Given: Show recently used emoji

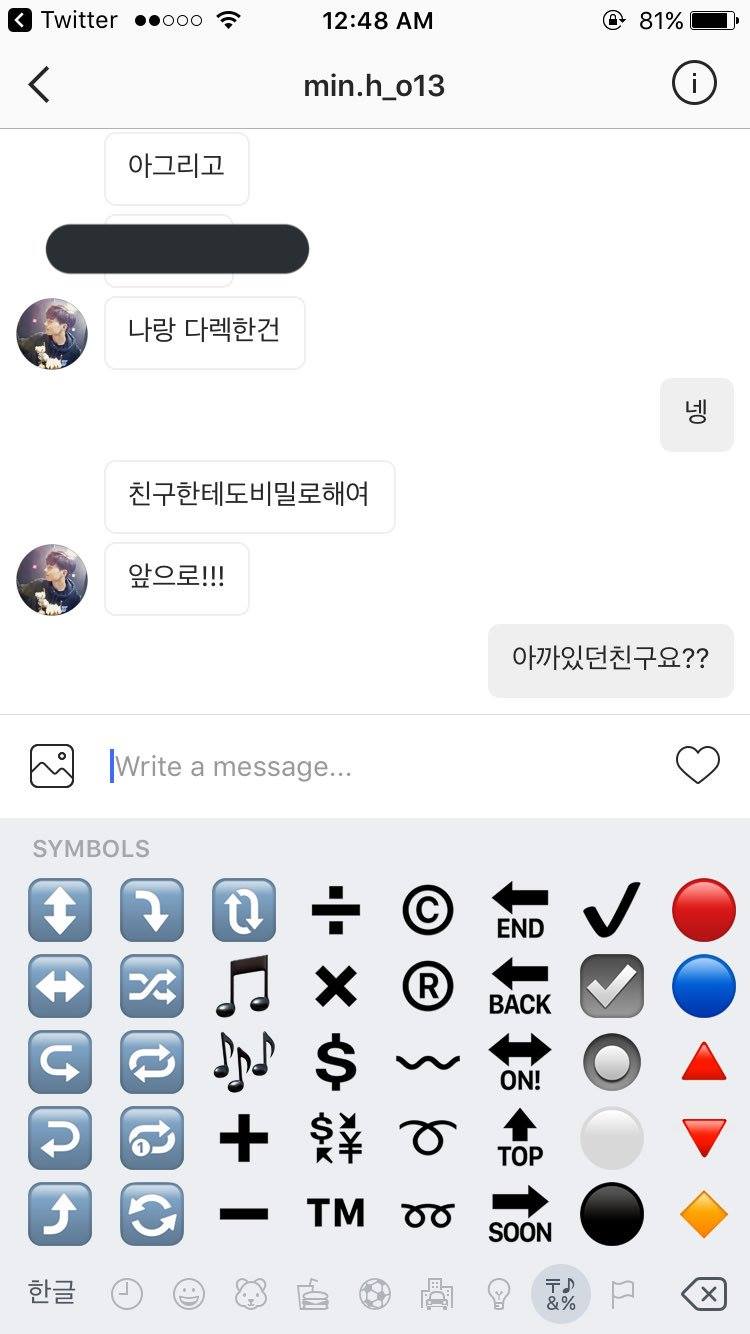Looking at the screenshot, I should (x=126, y=1295).
